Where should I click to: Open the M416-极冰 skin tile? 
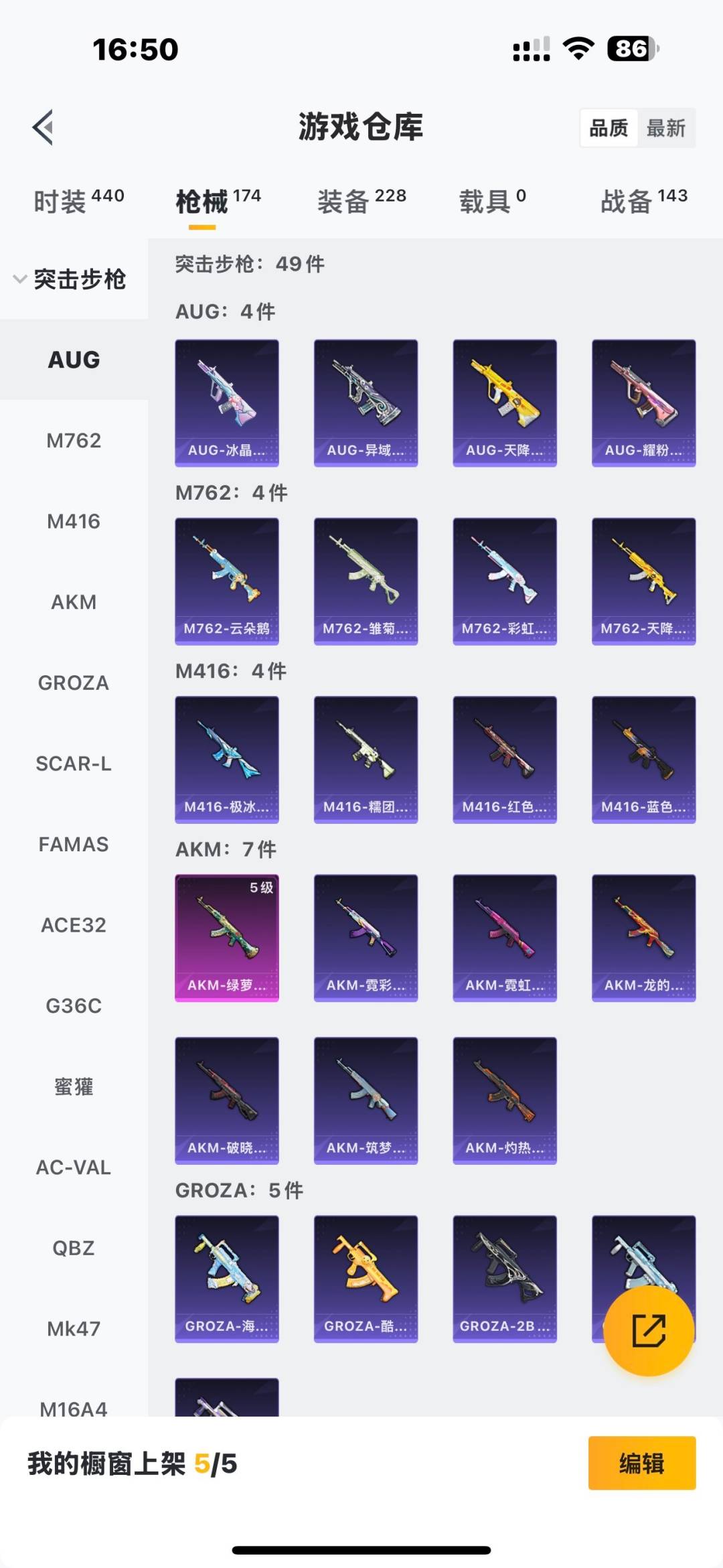pos(227,759)
